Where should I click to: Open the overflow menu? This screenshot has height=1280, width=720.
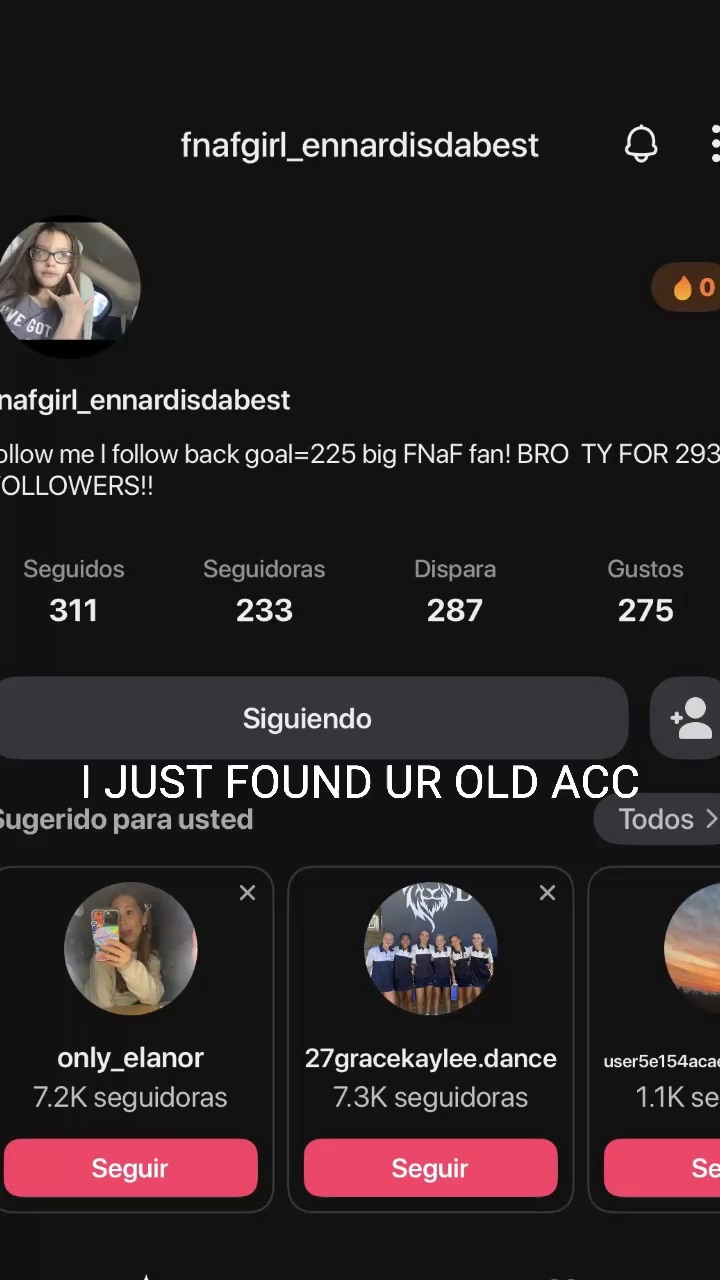click(713, 144)
